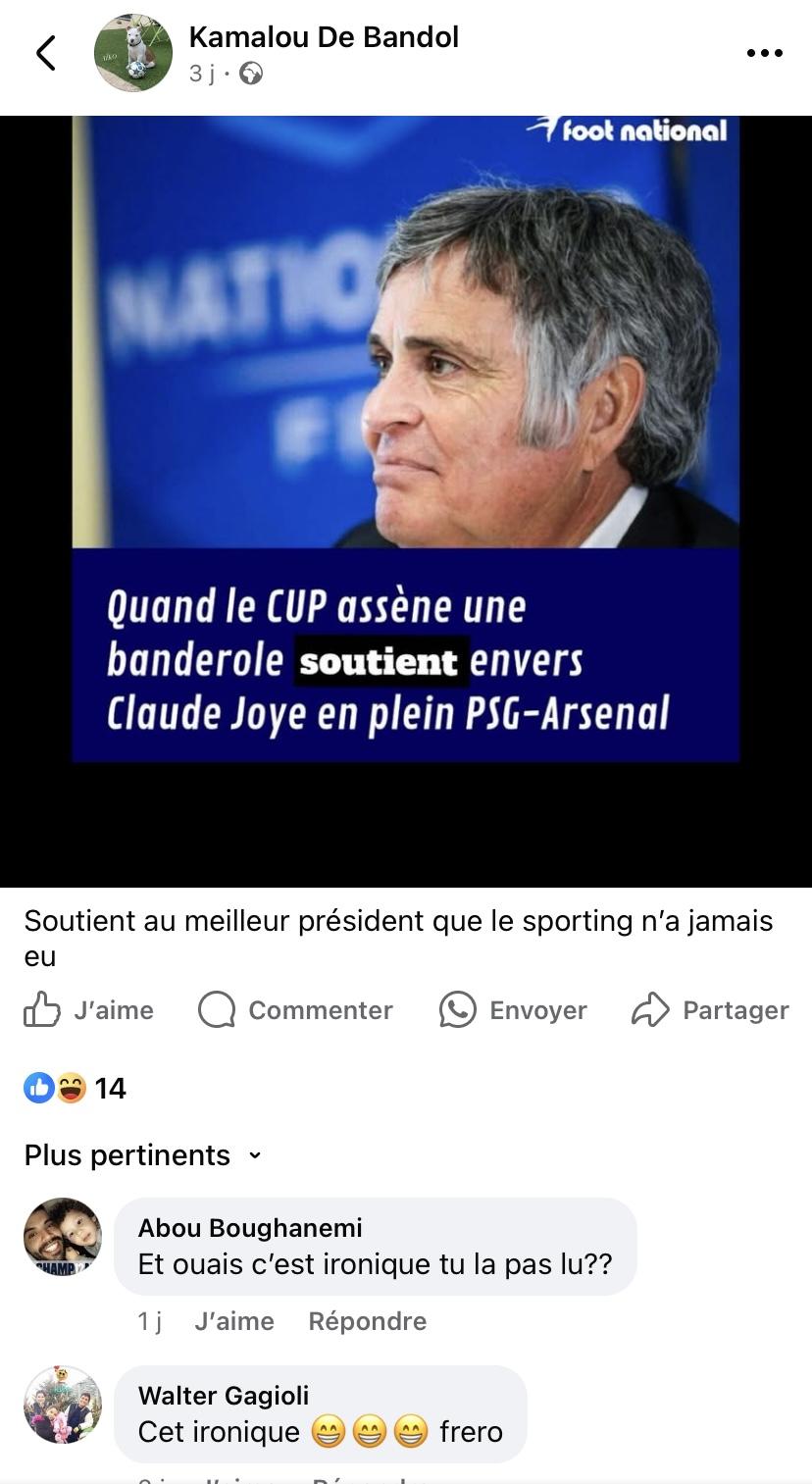Expand the Plus pertinents sort dropdown
The height and width of the screenshot is (1484, 812).
tap(143, 1155)
